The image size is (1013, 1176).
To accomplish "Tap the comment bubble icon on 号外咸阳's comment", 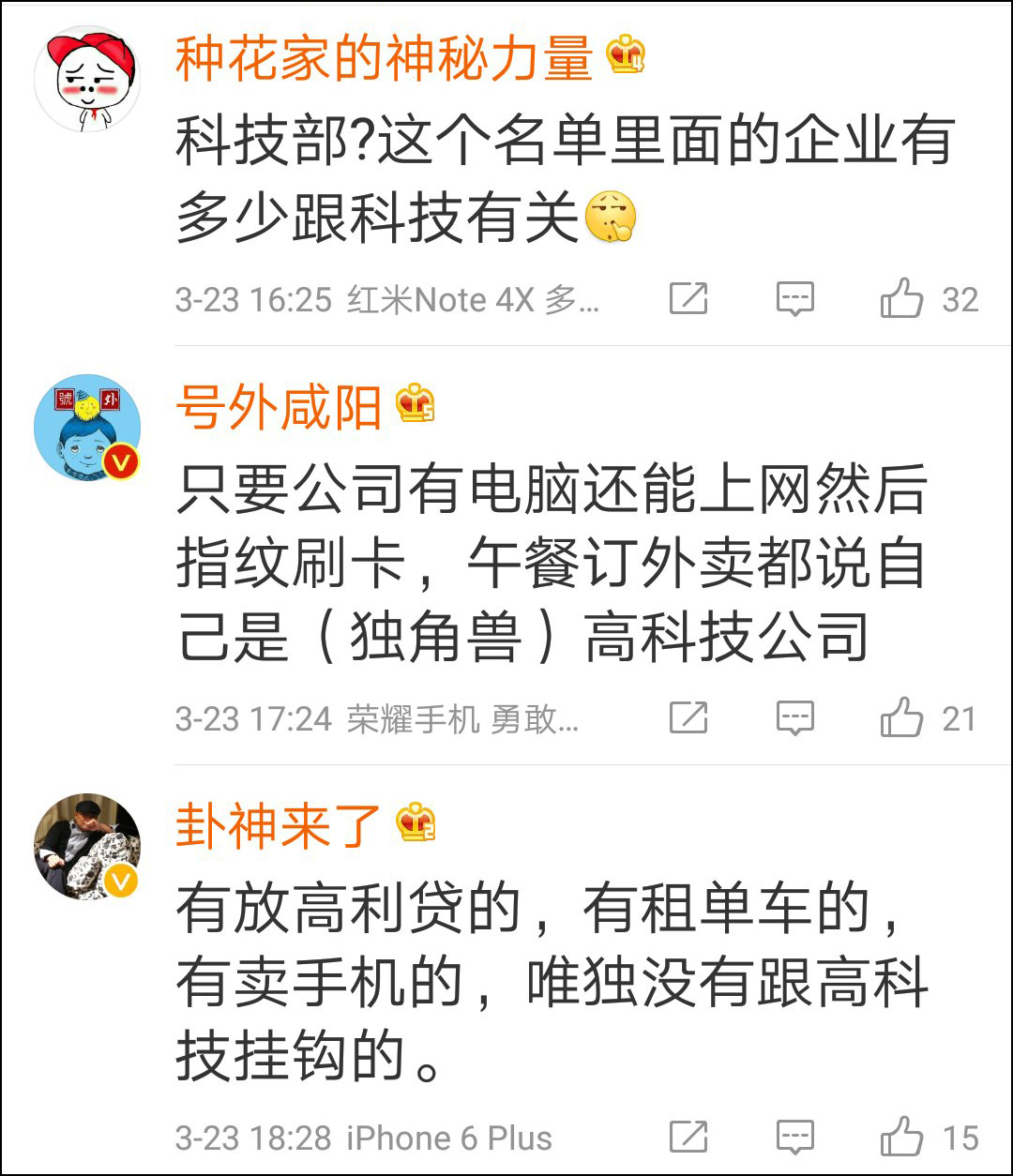I will pos(795,718).
